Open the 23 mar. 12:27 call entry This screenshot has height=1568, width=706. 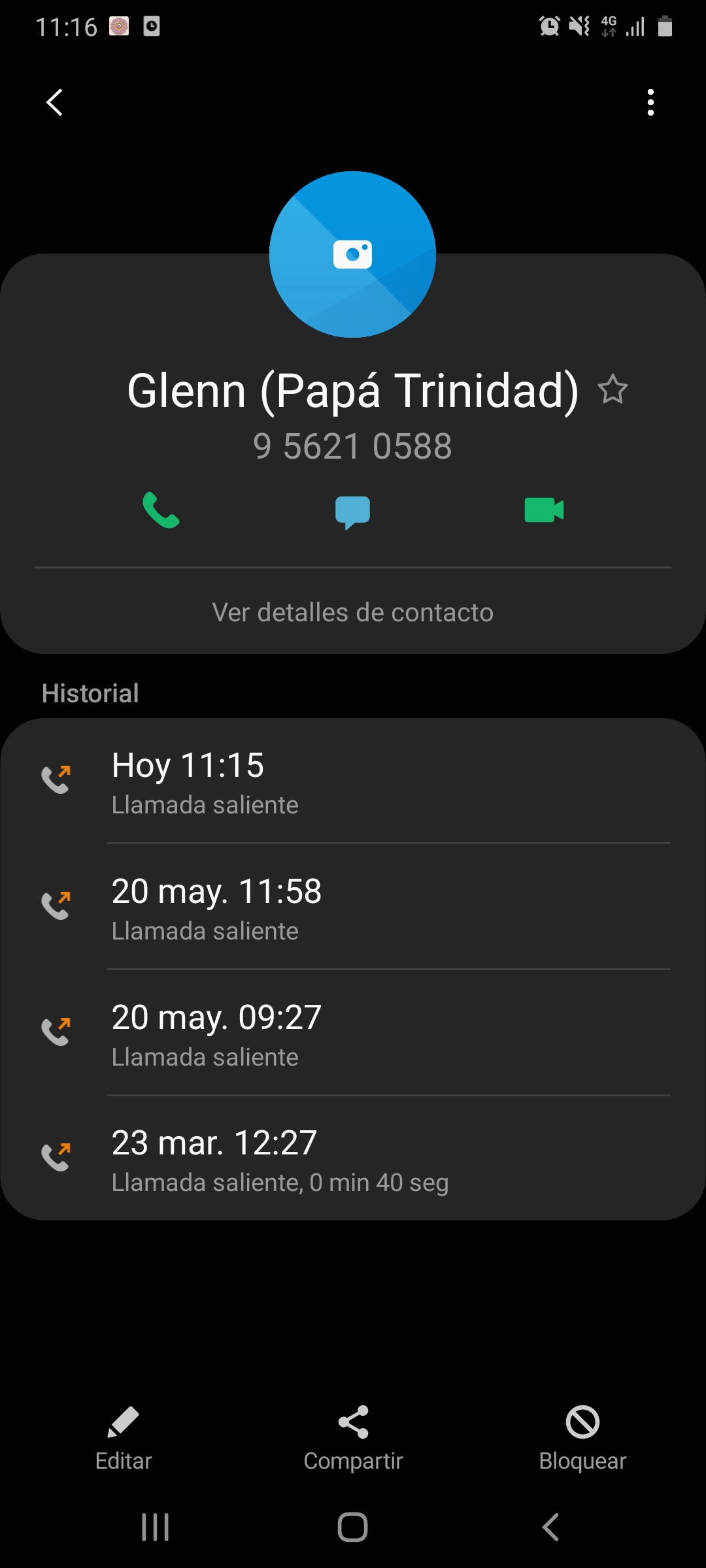coord(353,1159)
